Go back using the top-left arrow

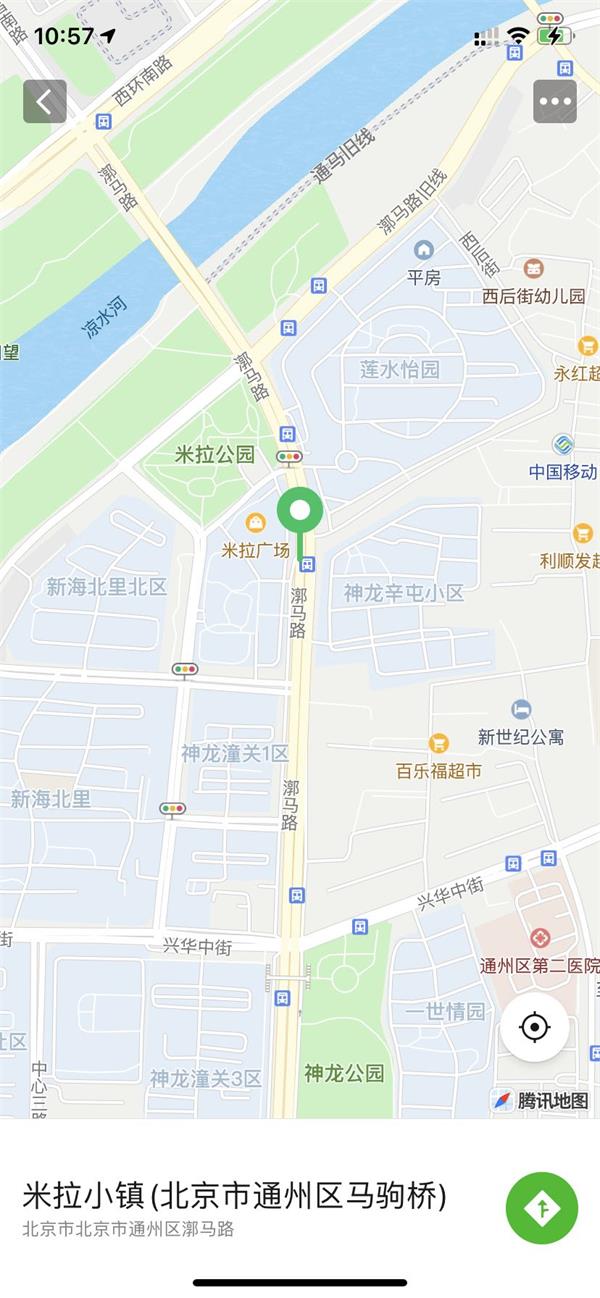tap(45, 101)
